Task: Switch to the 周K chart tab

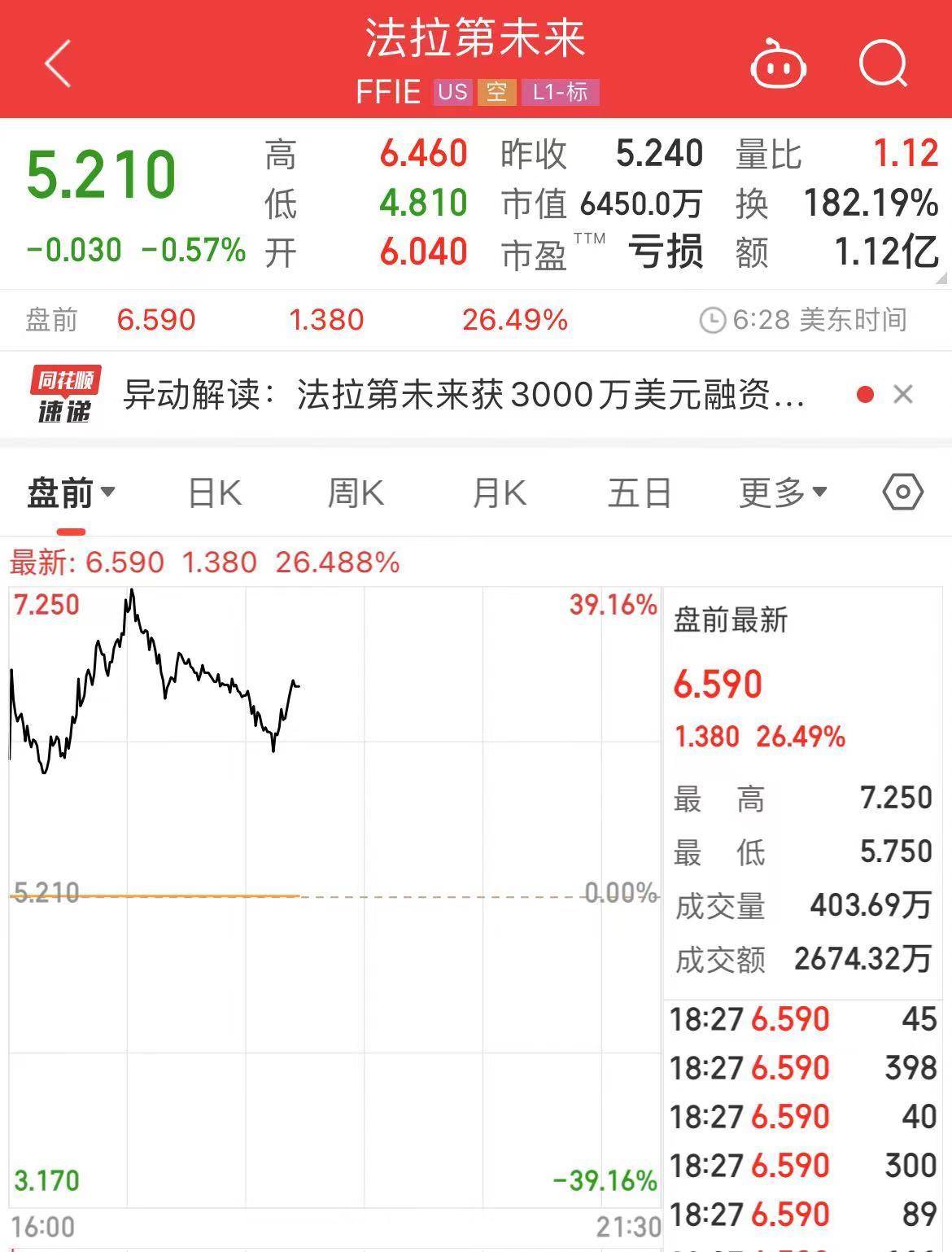Action: pyautogui.click(x=356, y=493)
